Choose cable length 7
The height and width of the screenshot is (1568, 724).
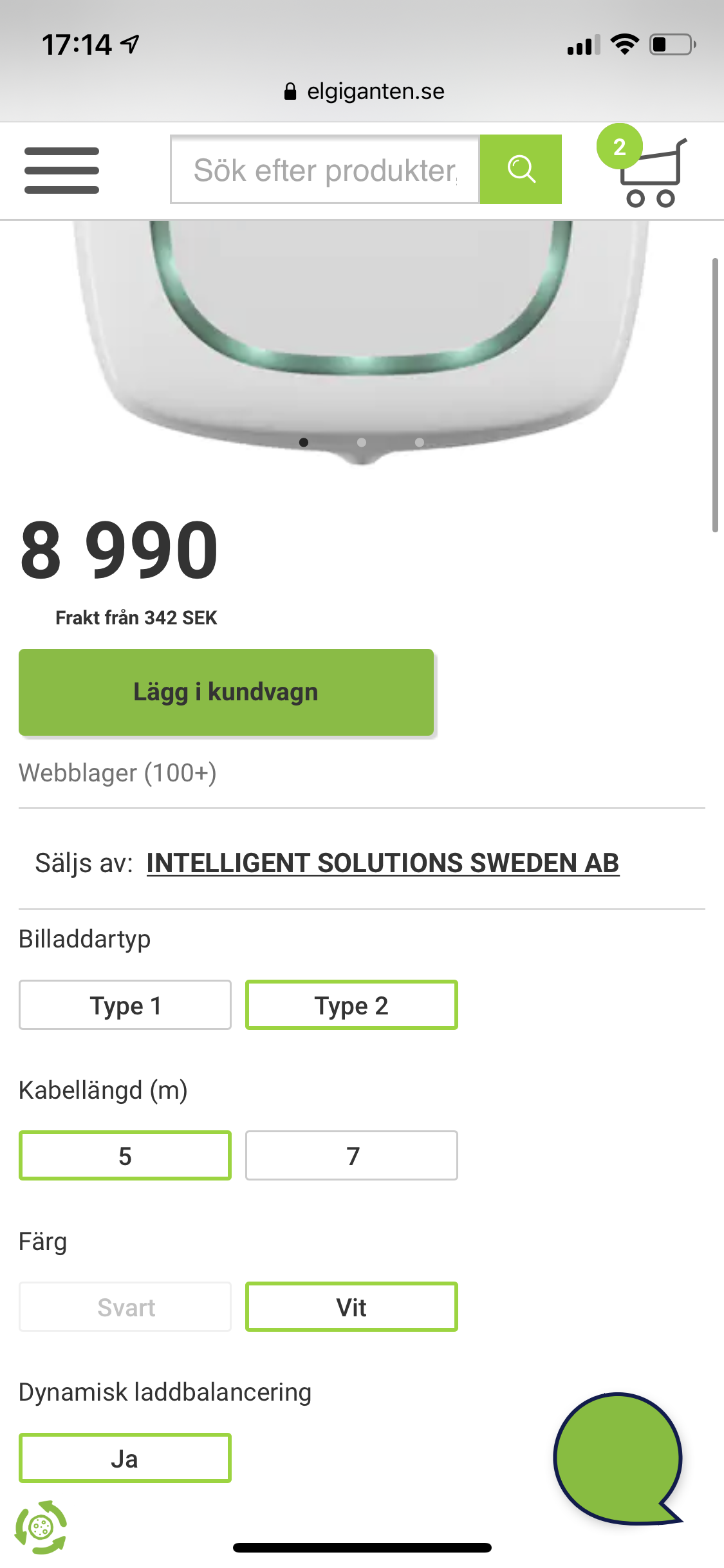coord(351,1155)
